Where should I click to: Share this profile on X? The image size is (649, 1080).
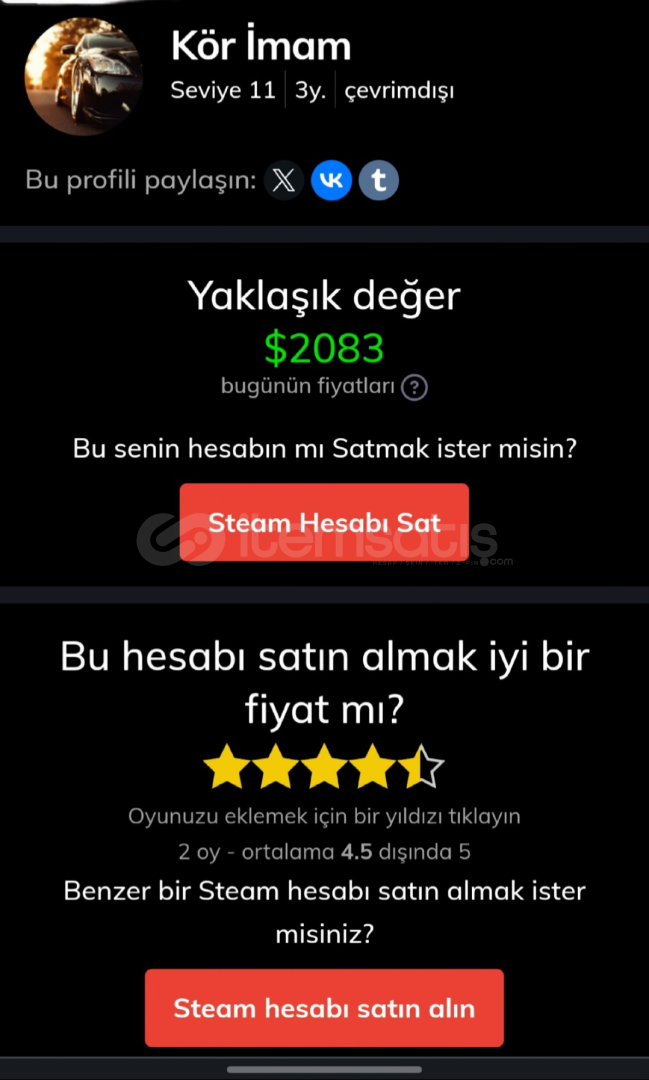284,181
